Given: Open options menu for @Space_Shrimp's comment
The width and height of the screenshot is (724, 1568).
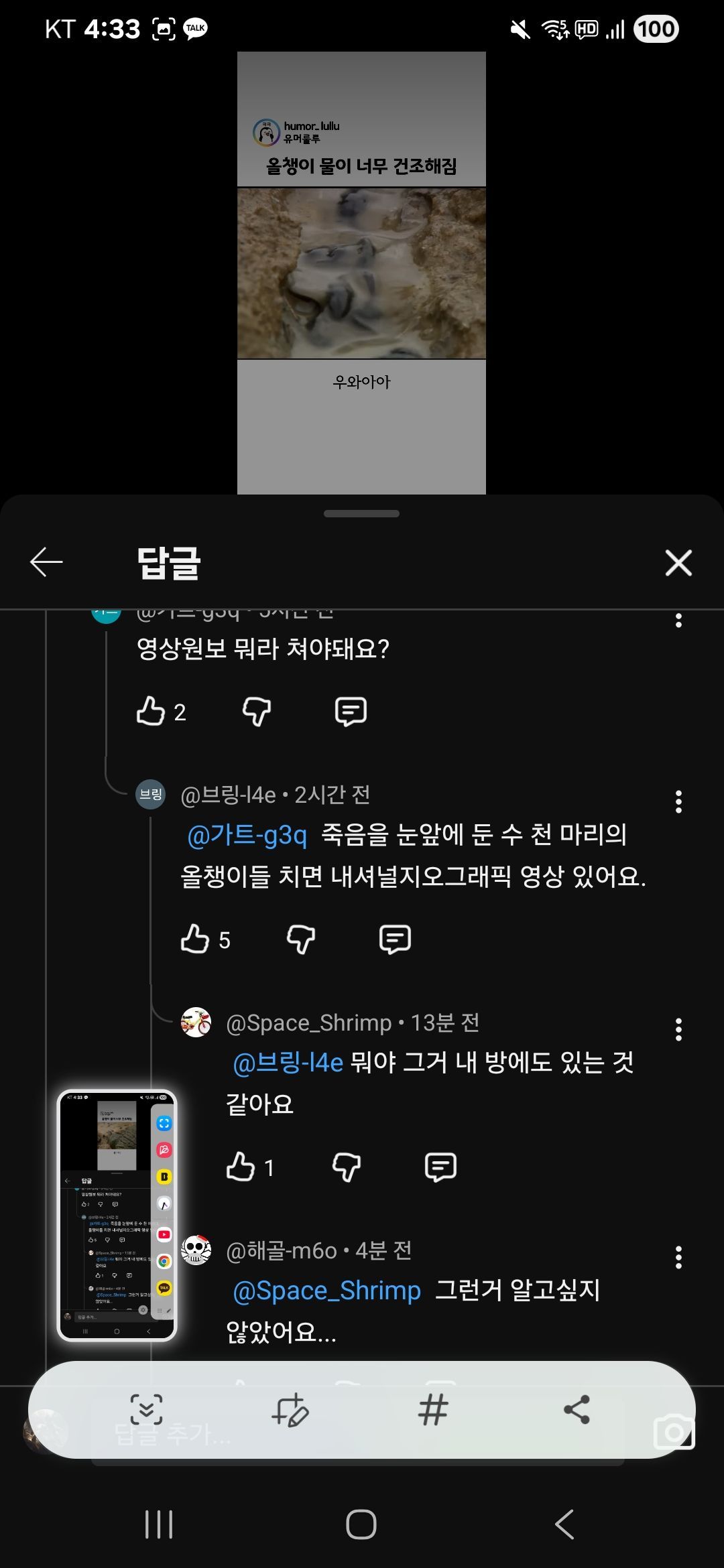Looking at the screenshot, I should tap(678, 1029).
